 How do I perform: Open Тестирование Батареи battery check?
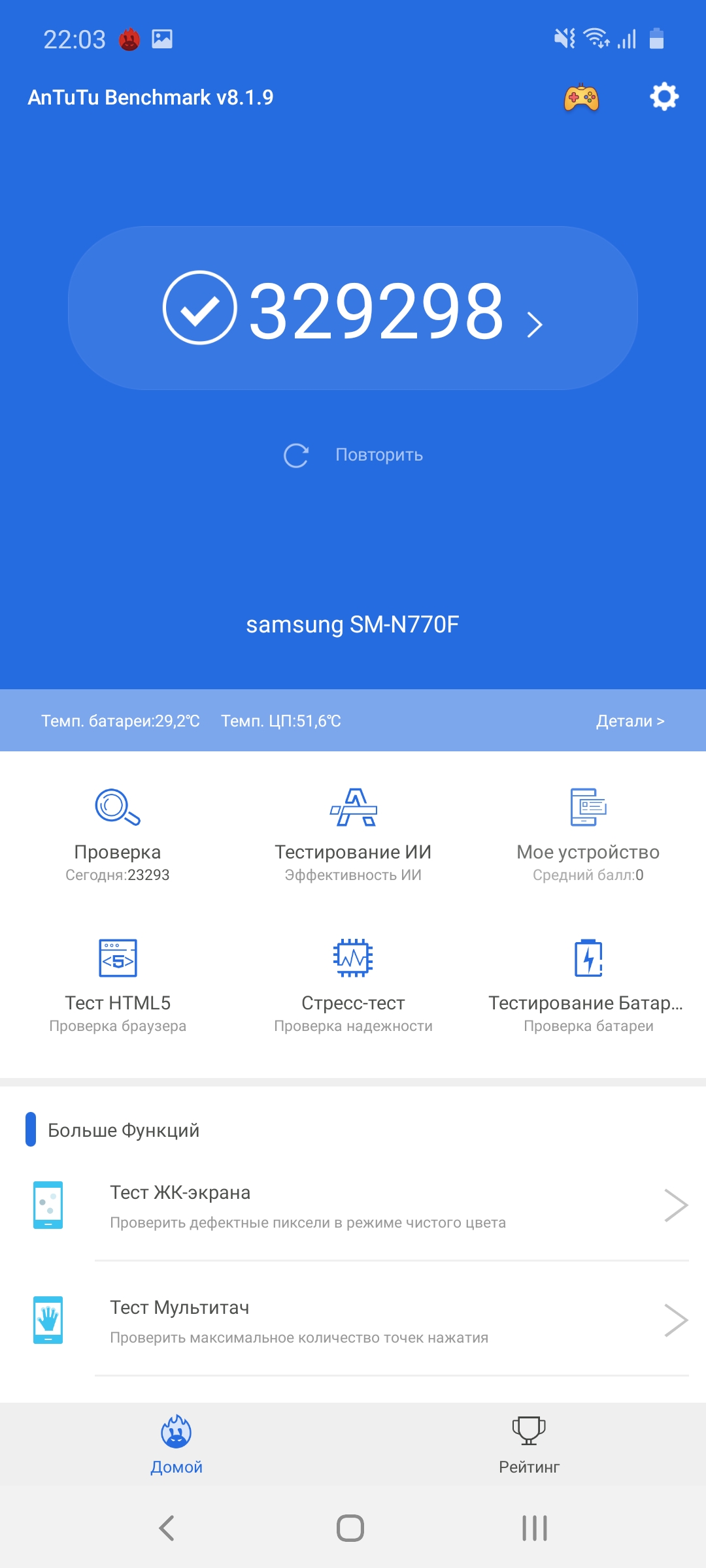click(x=588, y=985)
